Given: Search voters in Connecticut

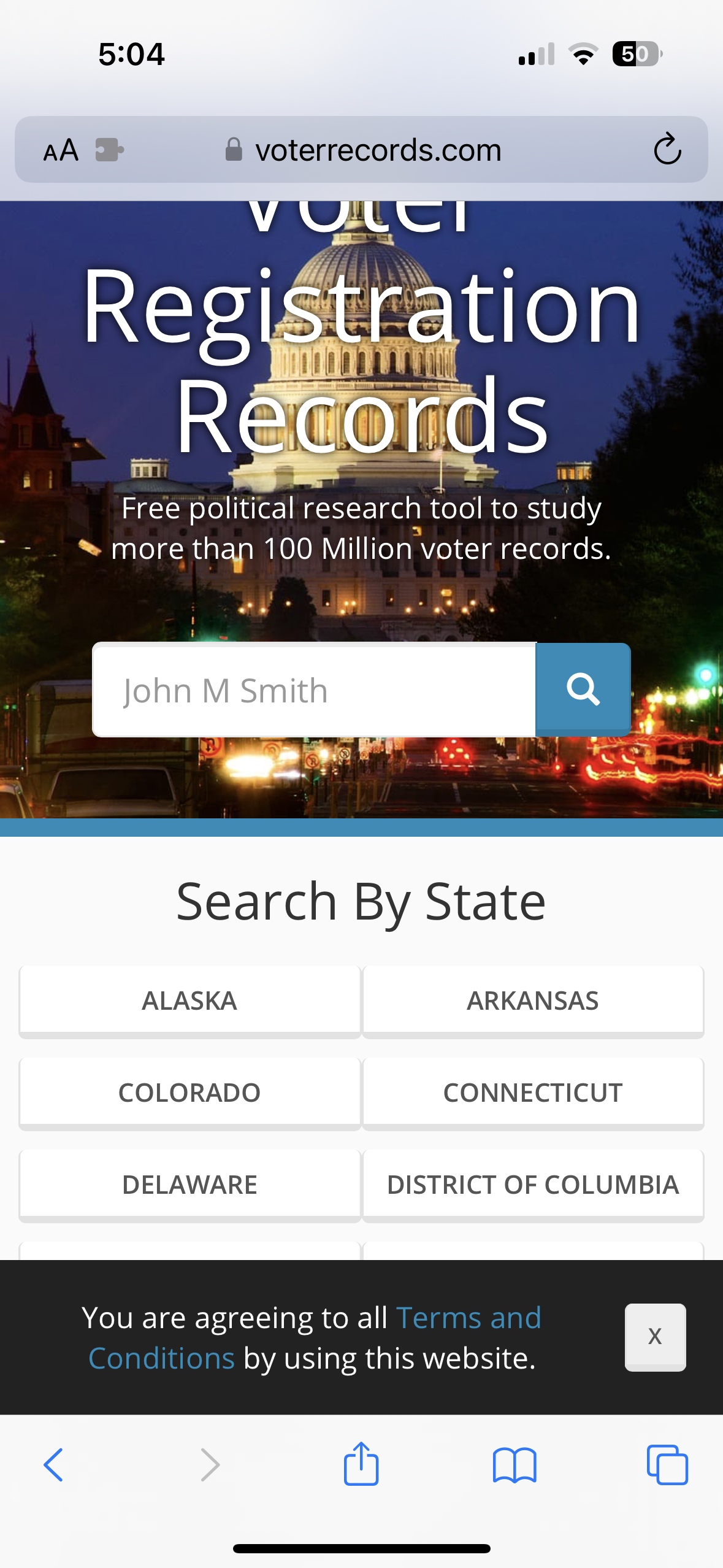Looking at the screenshot, I should [x=533, y=1092].
